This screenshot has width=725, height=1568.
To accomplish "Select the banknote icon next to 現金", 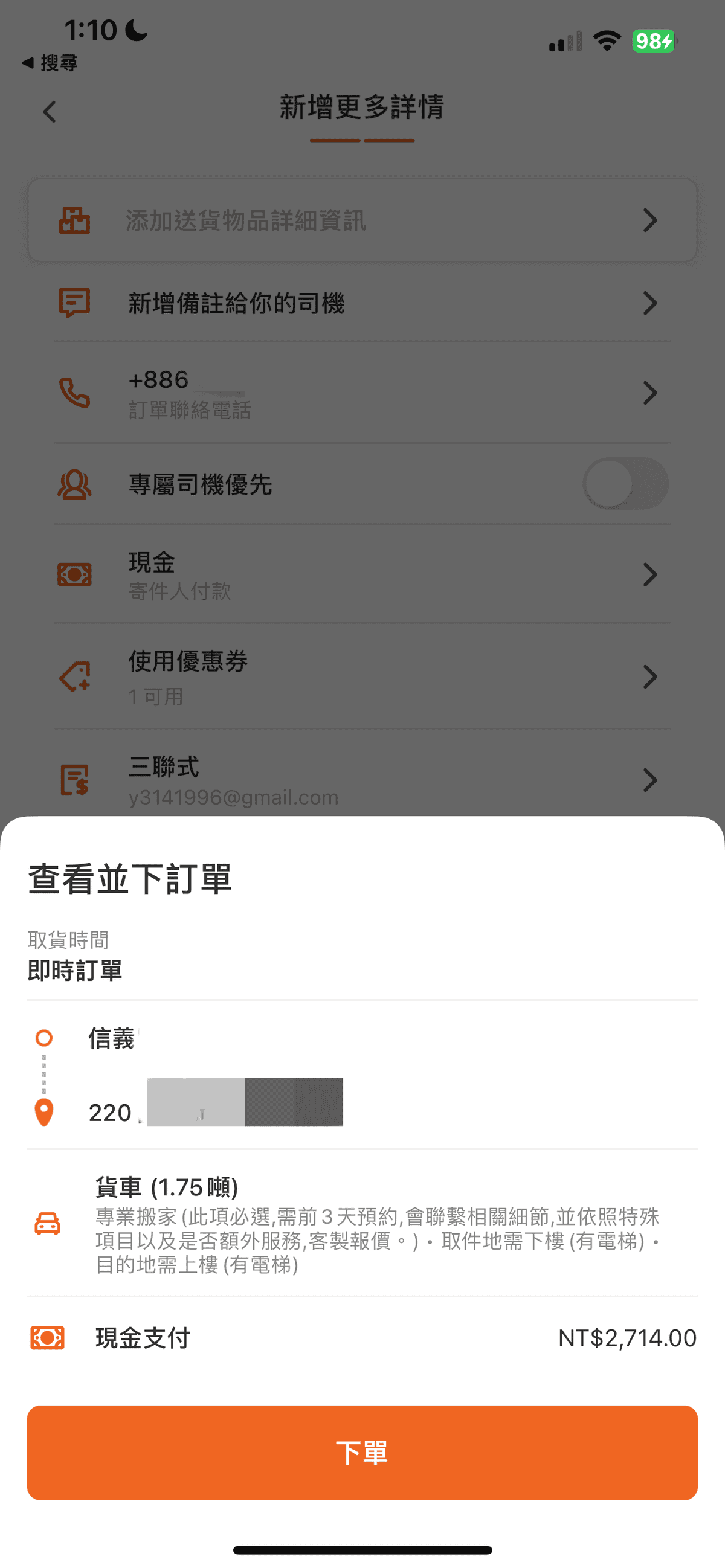I will point(74,574).
